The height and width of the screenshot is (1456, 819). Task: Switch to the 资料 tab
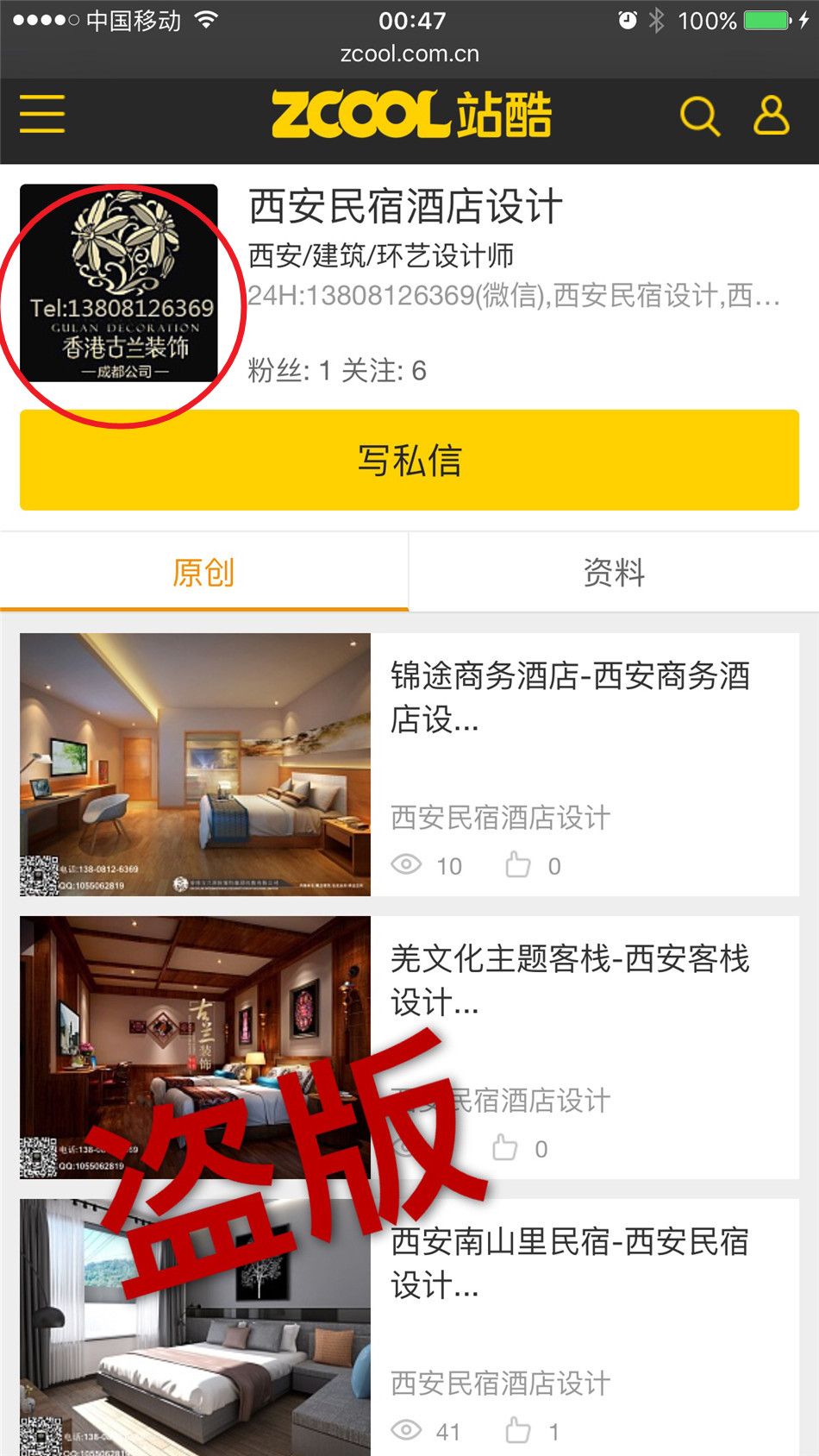(614, 572)
